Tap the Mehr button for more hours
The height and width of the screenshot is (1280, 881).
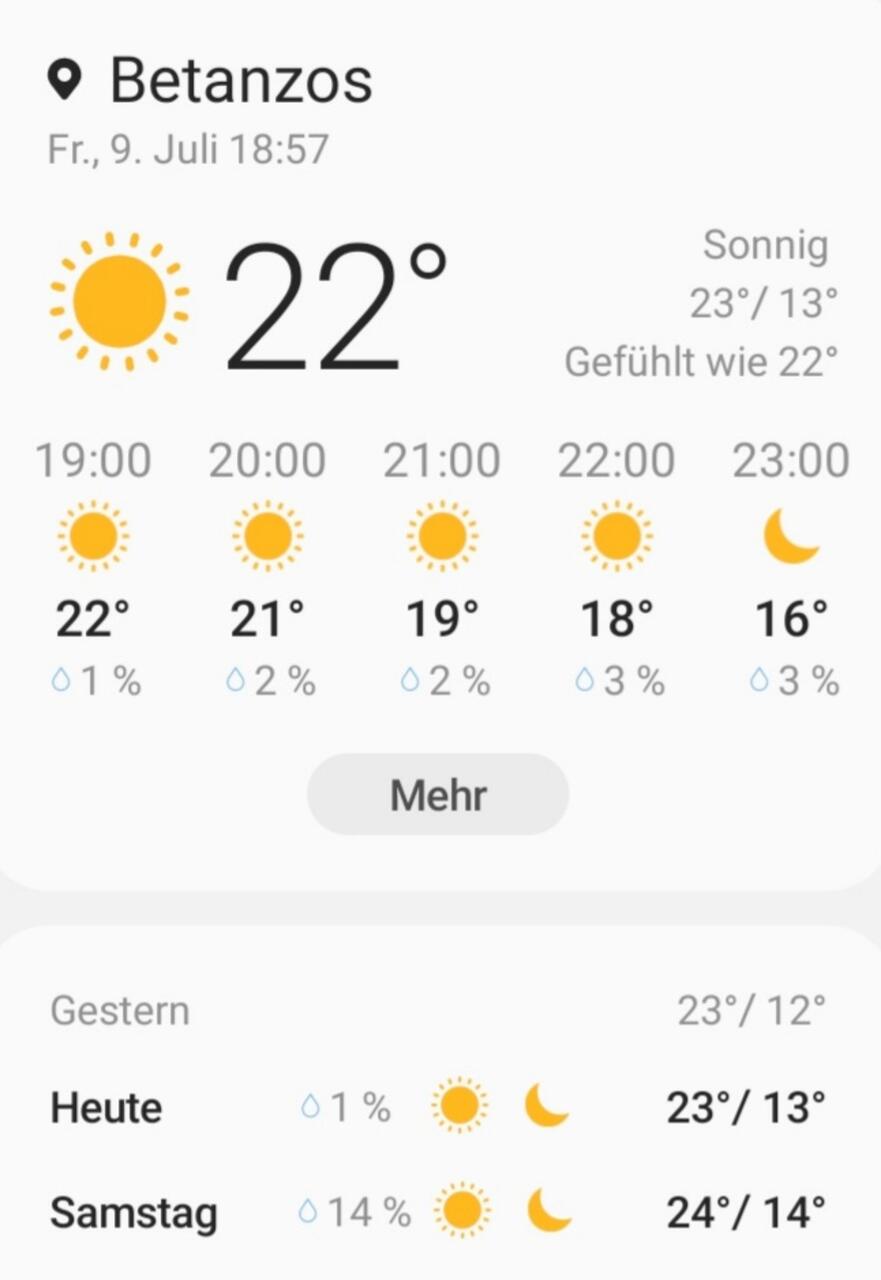(438, 795)
